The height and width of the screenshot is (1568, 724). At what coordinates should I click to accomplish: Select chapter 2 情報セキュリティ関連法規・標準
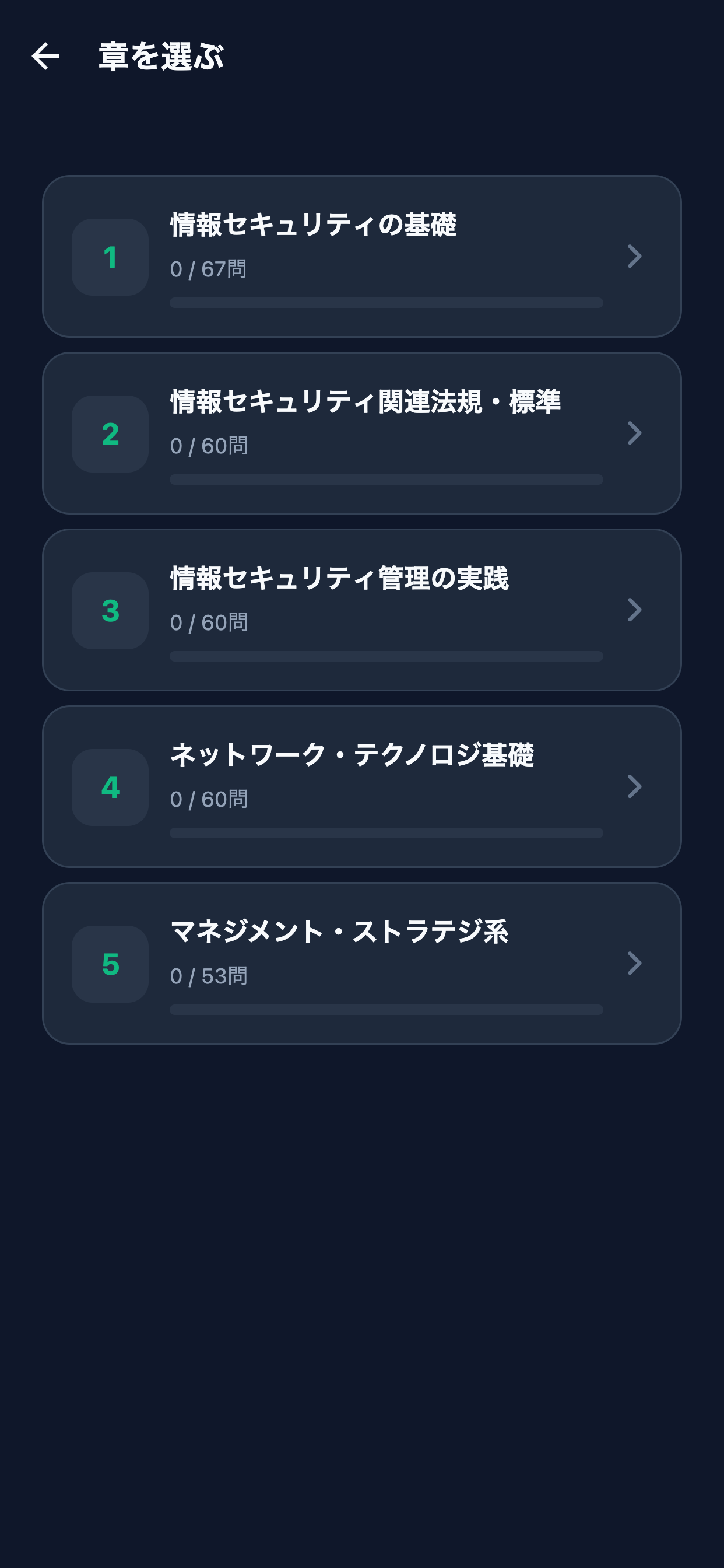tap(361, 433)
